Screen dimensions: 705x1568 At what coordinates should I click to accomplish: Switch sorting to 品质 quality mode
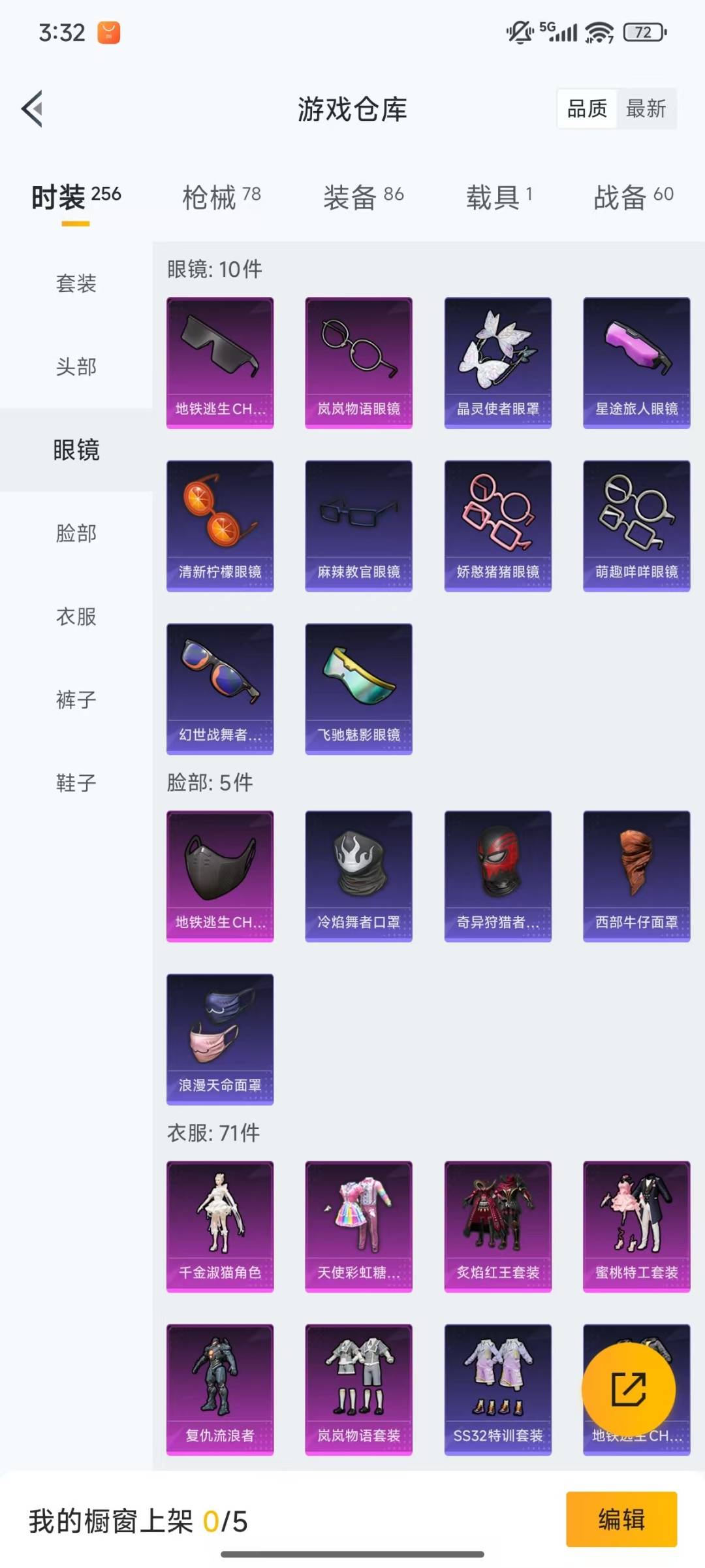click(x=587, y=109)
